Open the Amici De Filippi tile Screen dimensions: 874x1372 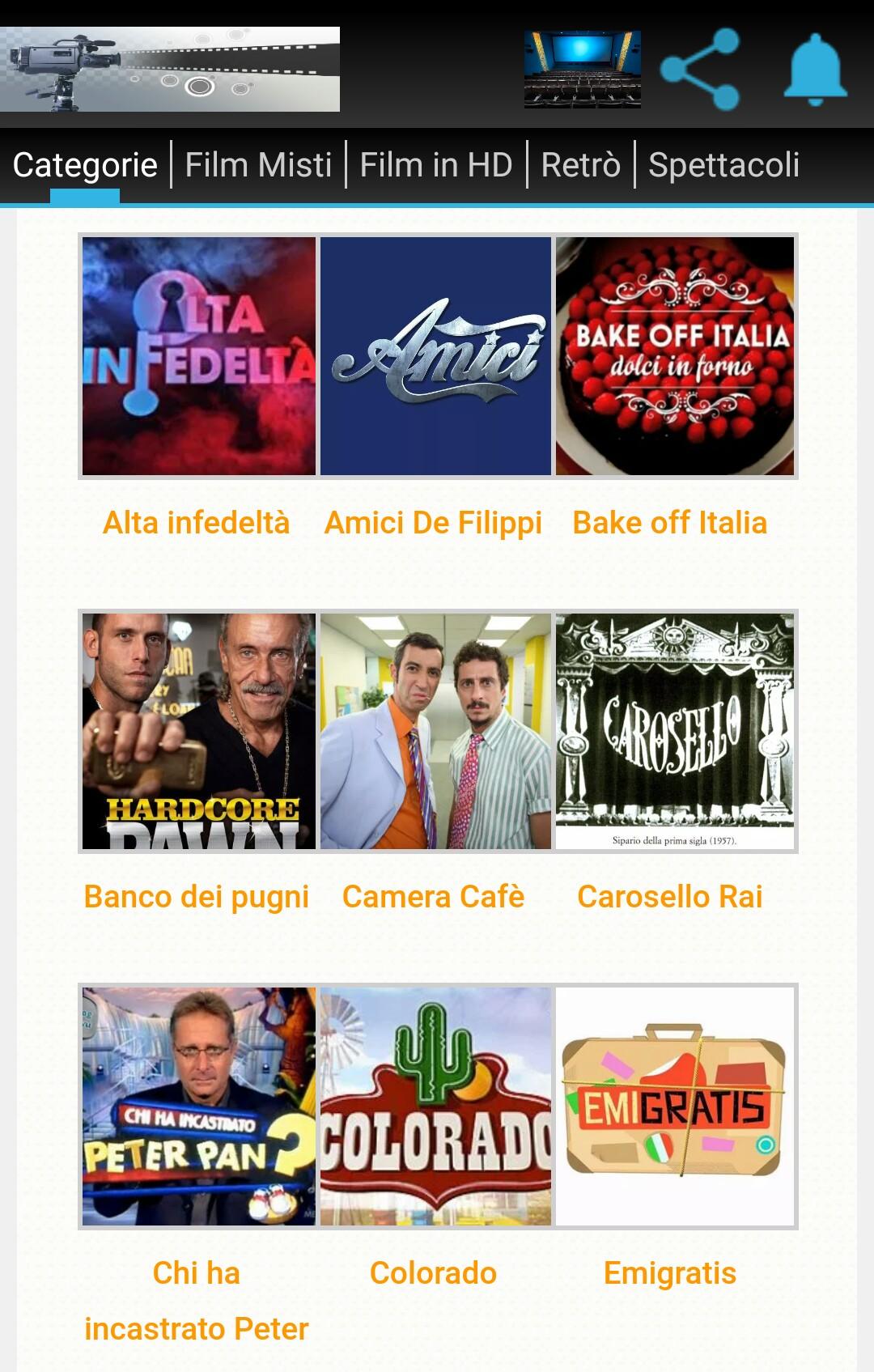click(435, 356)
